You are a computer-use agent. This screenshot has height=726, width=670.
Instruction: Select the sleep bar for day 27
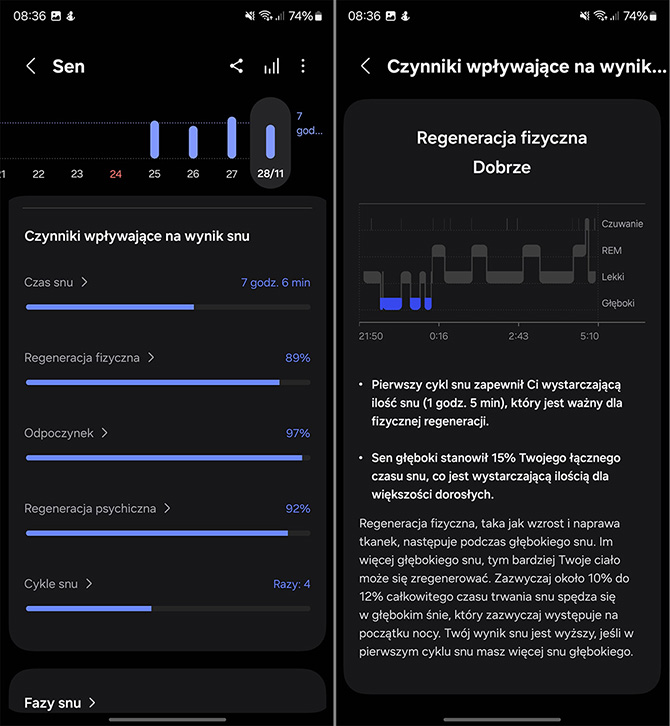click(x=232, y=138)
